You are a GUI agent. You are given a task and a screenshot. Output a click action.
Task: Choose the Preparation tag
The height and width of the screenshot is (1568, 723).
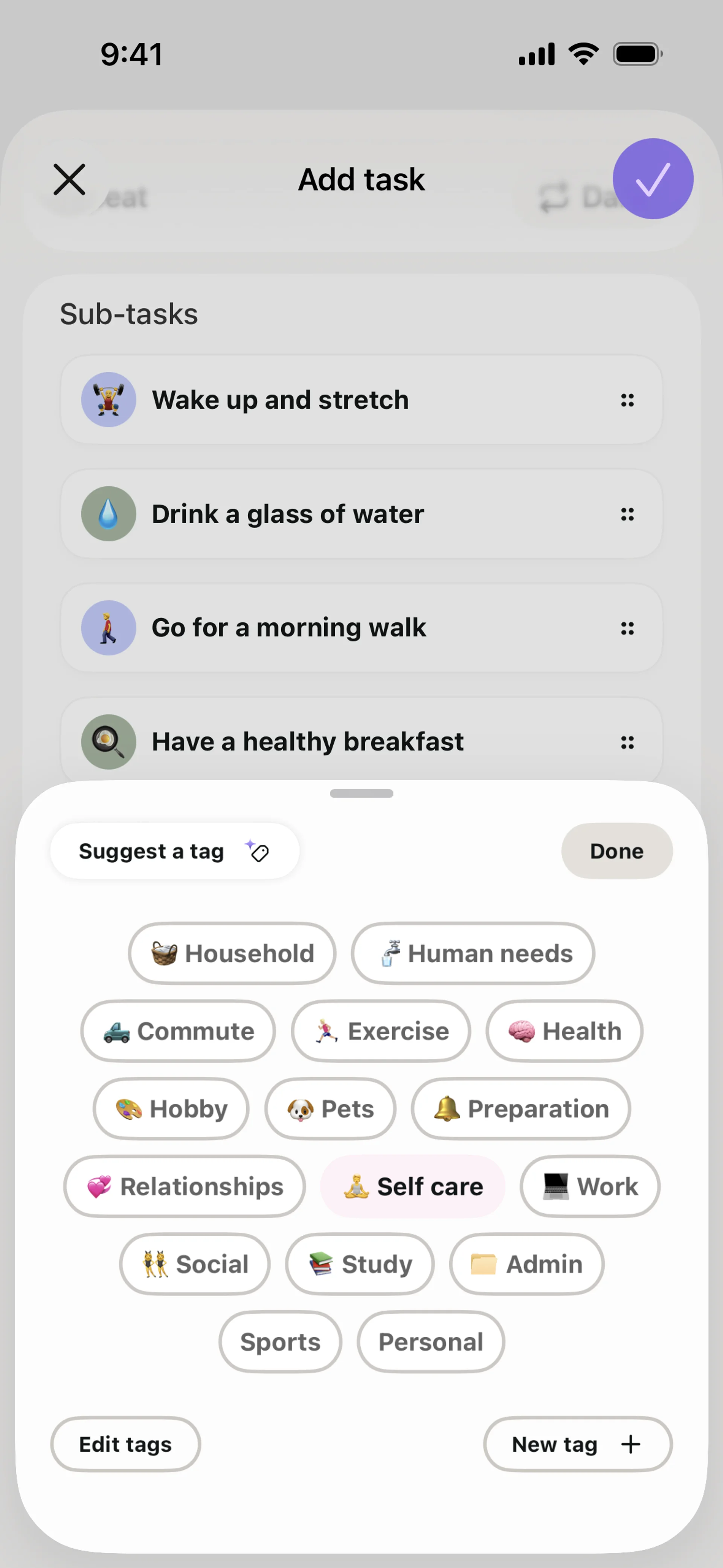[x=521, y=1109]
